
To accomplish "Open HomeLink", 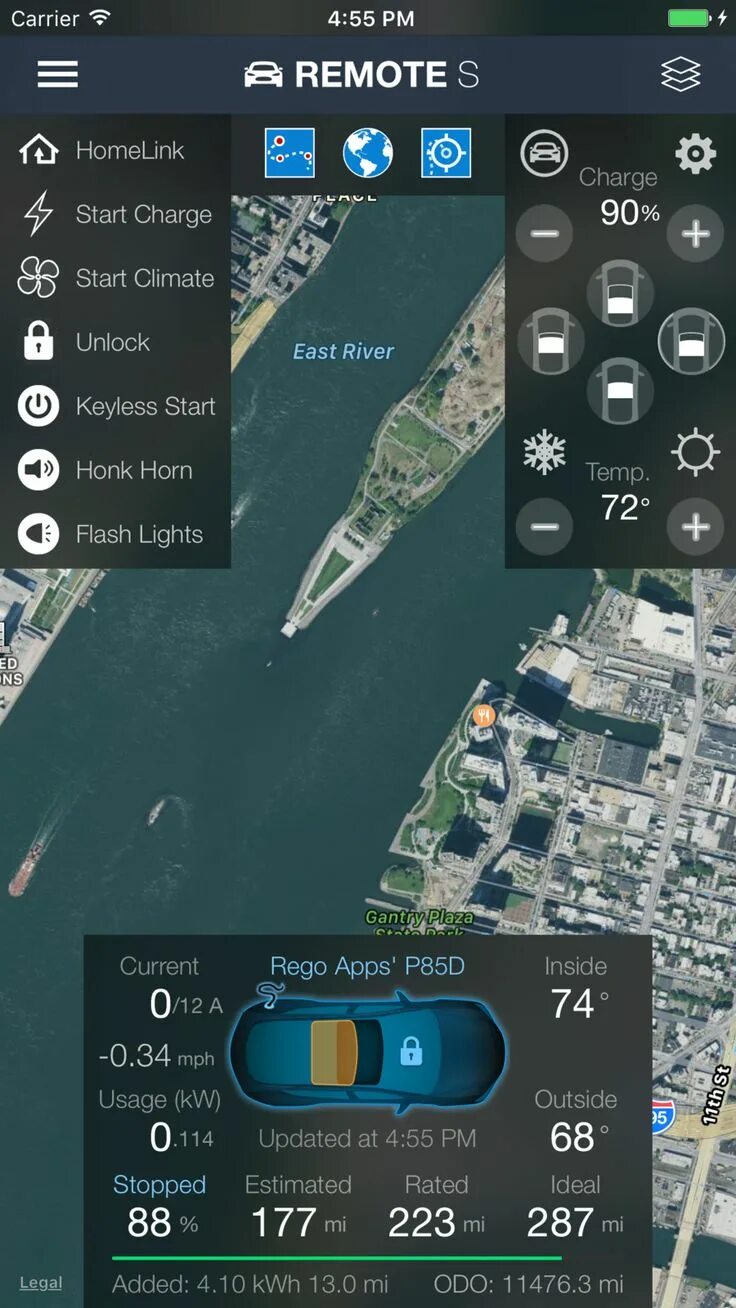I will point(115,151).
